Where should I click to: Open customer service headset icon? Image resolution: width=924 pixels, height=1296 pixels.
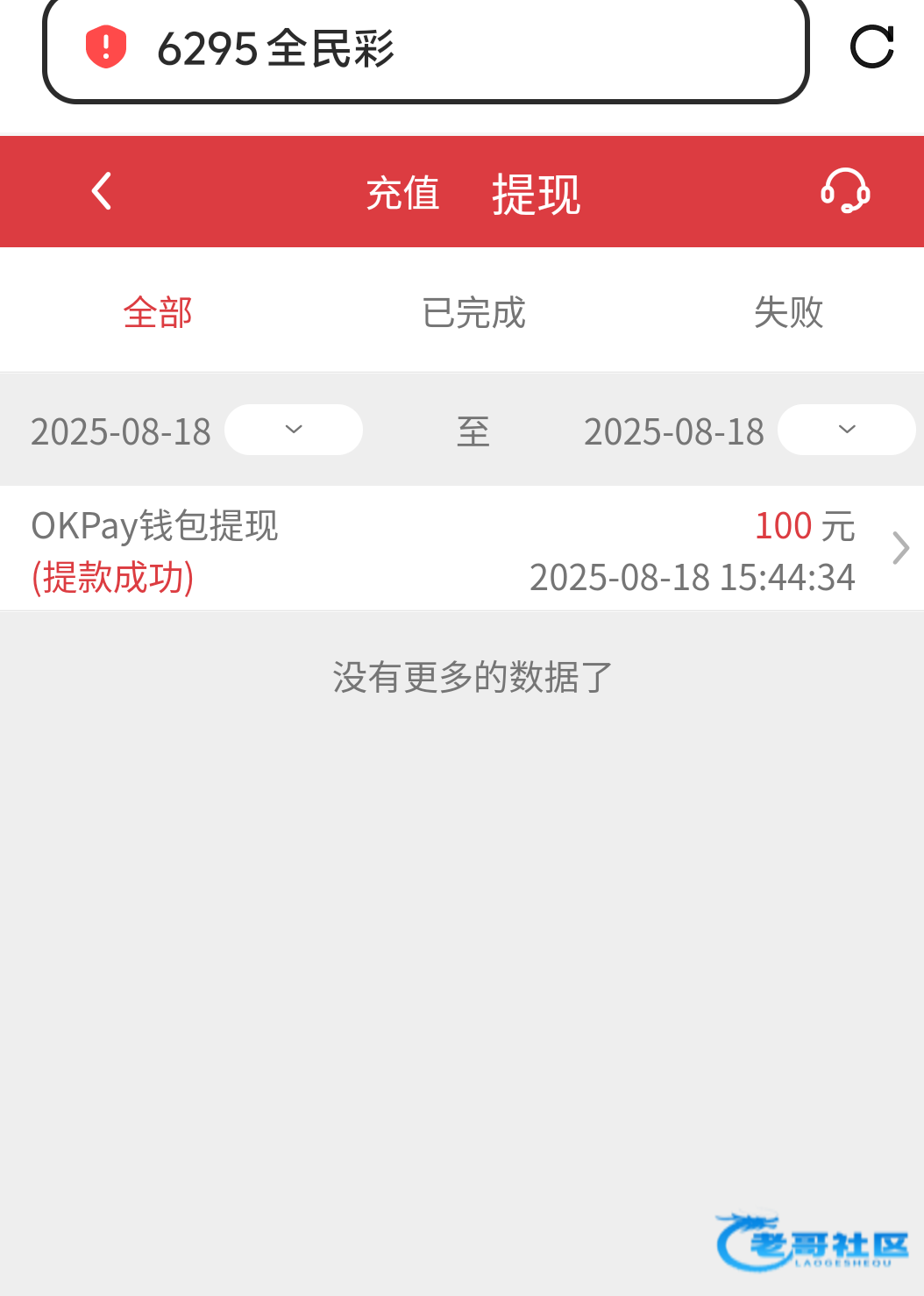click(845, 191)
